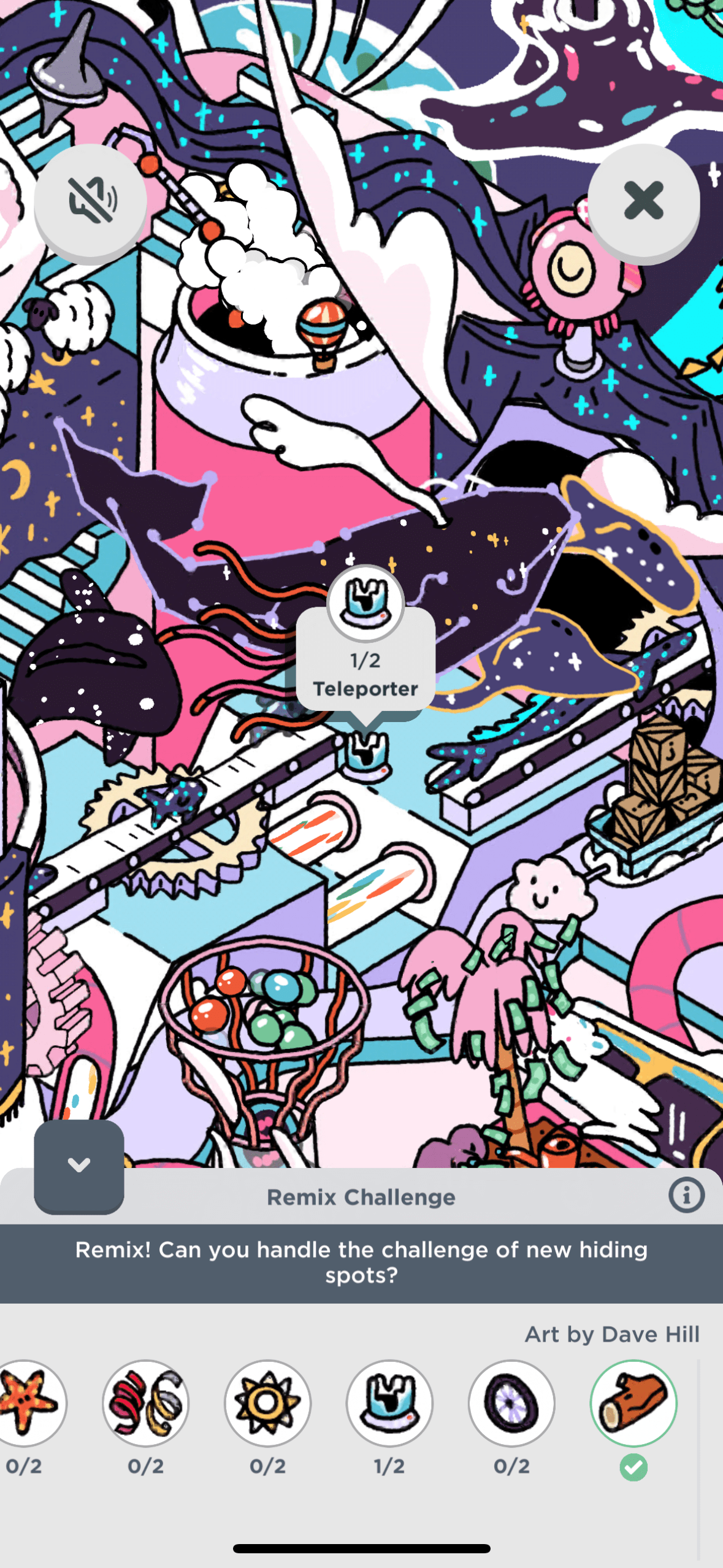Close the puzzle with the X button

643,201
